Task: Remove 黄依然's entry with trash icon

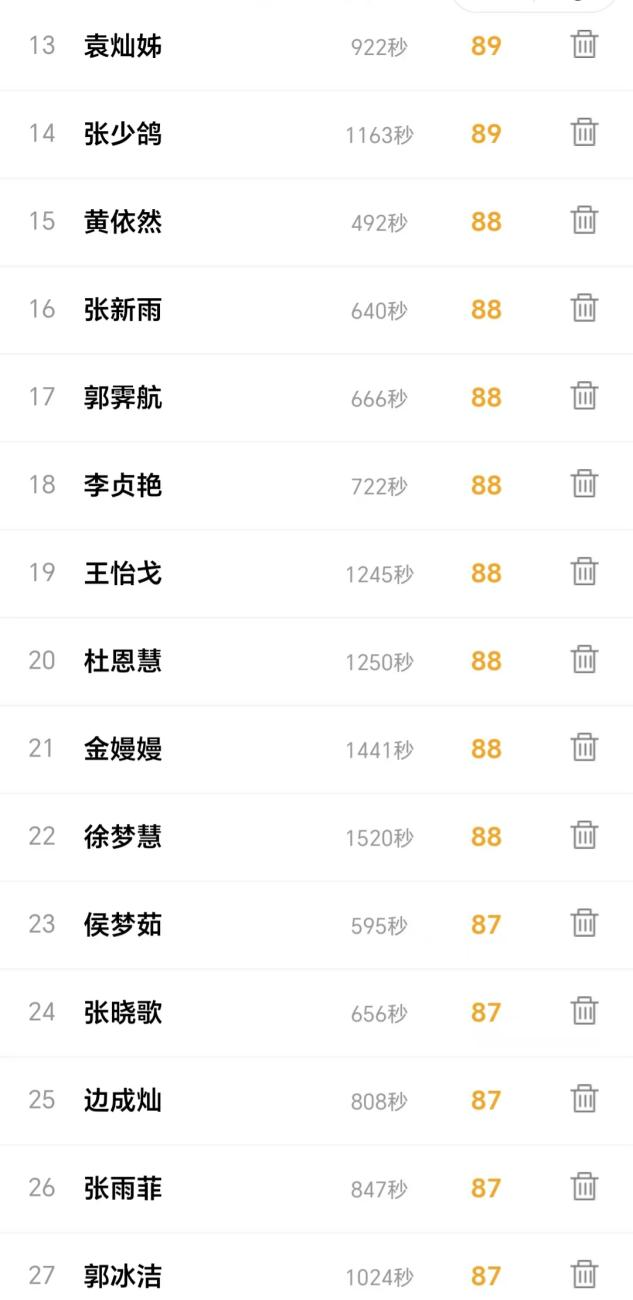Action: [x=585, y=220]
